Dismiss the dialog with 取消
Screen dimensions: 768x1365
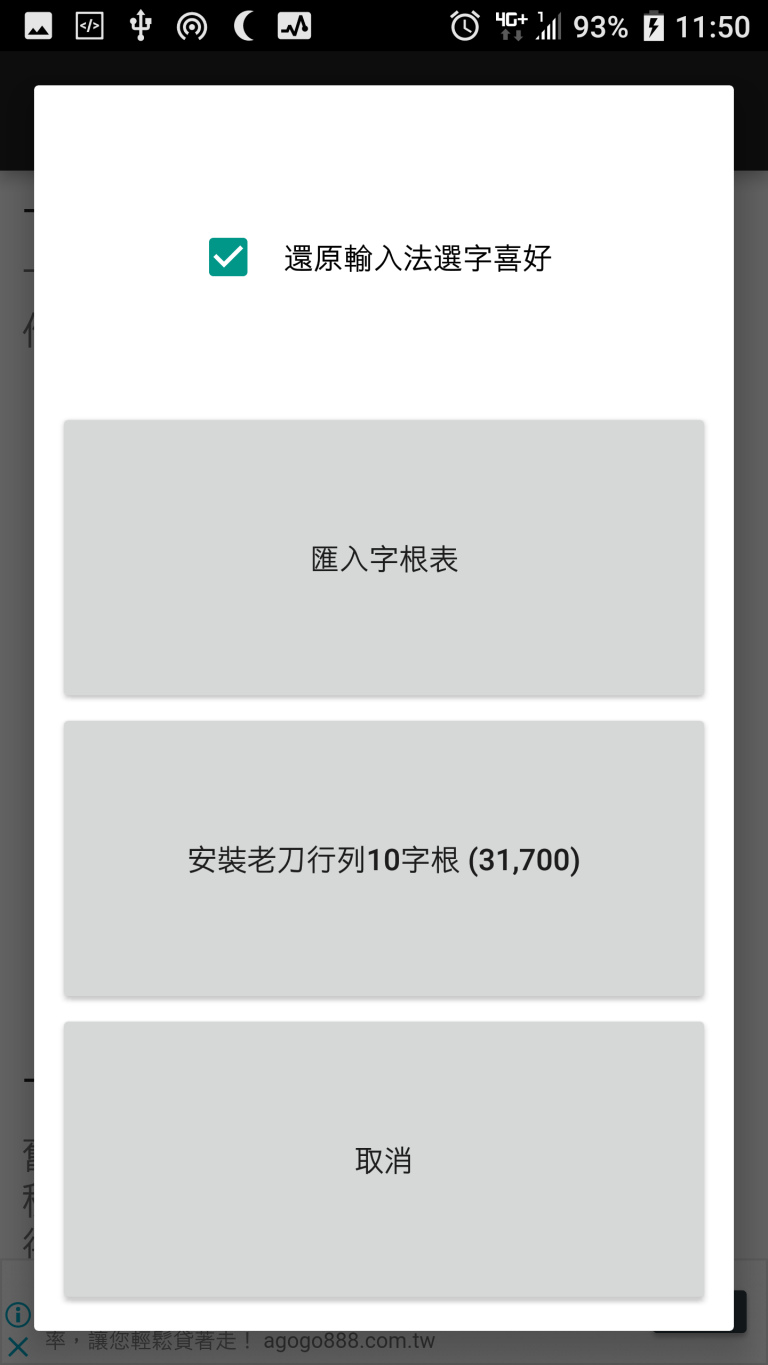point(384,1160)
